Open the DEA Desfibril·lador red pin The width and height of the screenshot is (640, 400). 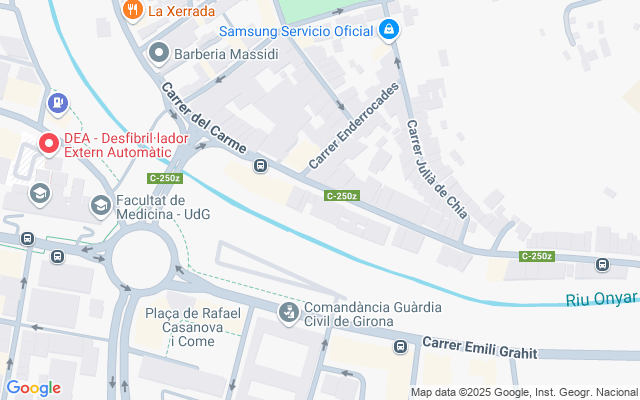(x=48, y=144)
